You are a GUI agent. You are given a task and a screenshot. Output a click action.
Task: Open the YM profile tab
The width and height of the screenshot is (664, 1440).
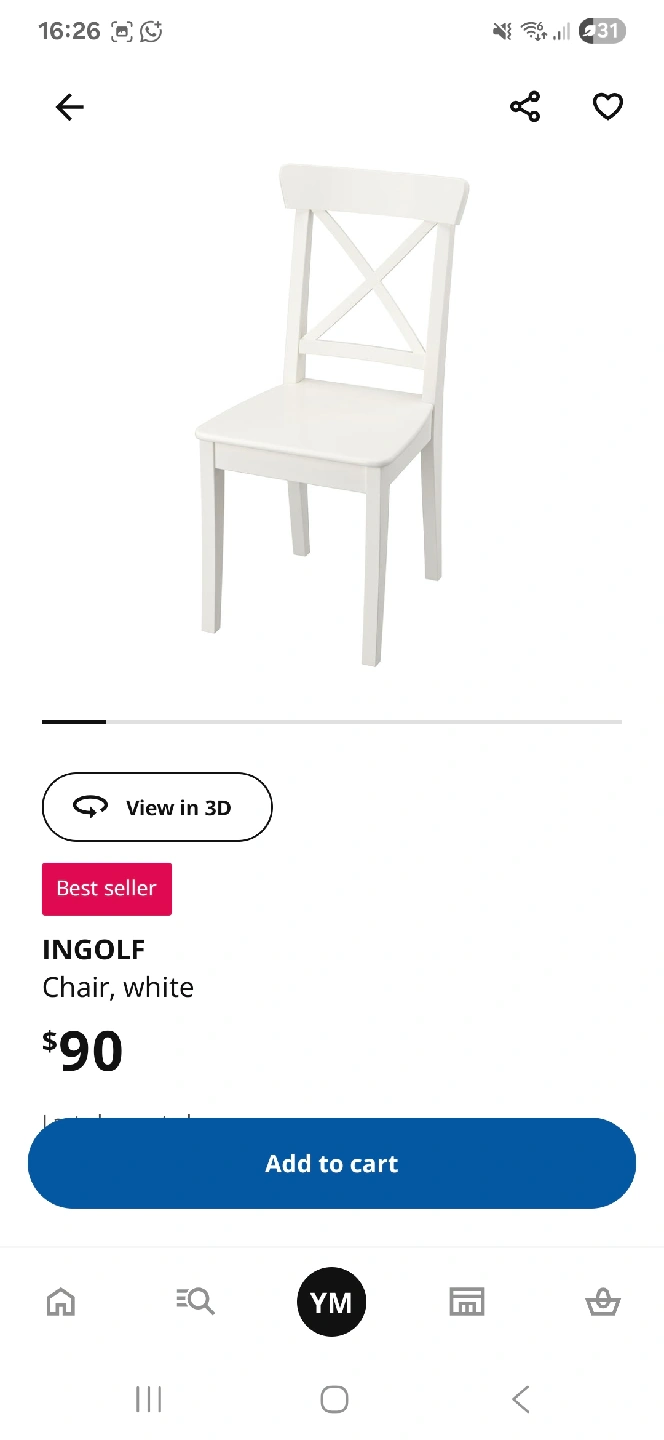331,1302
